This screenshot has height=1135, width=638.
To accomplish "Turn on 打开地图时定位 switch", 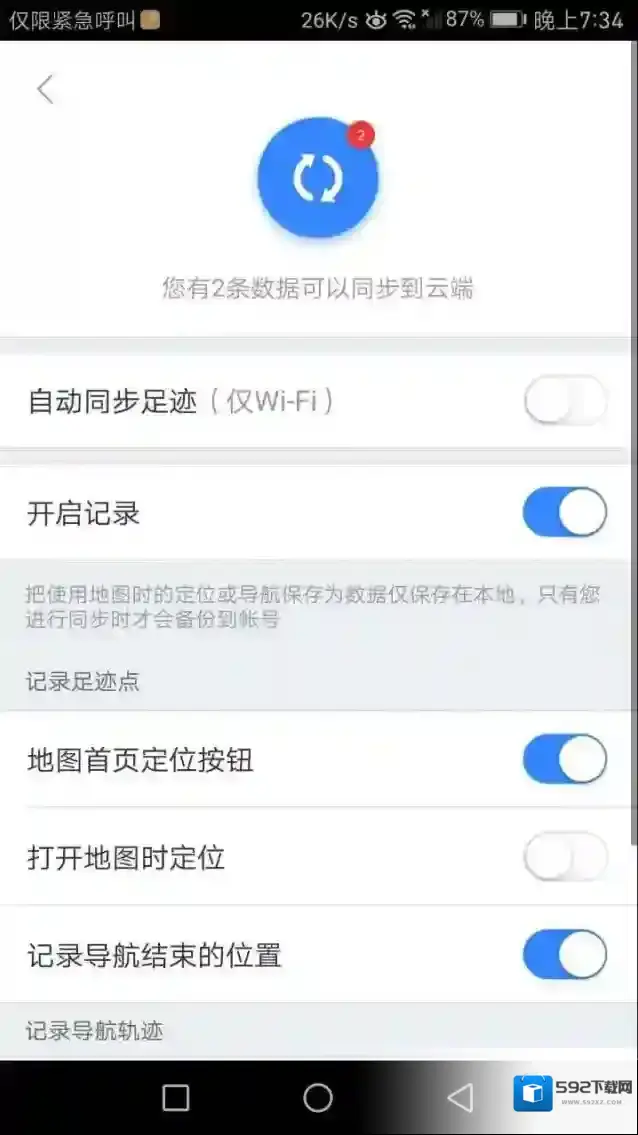I will (564, 857).
